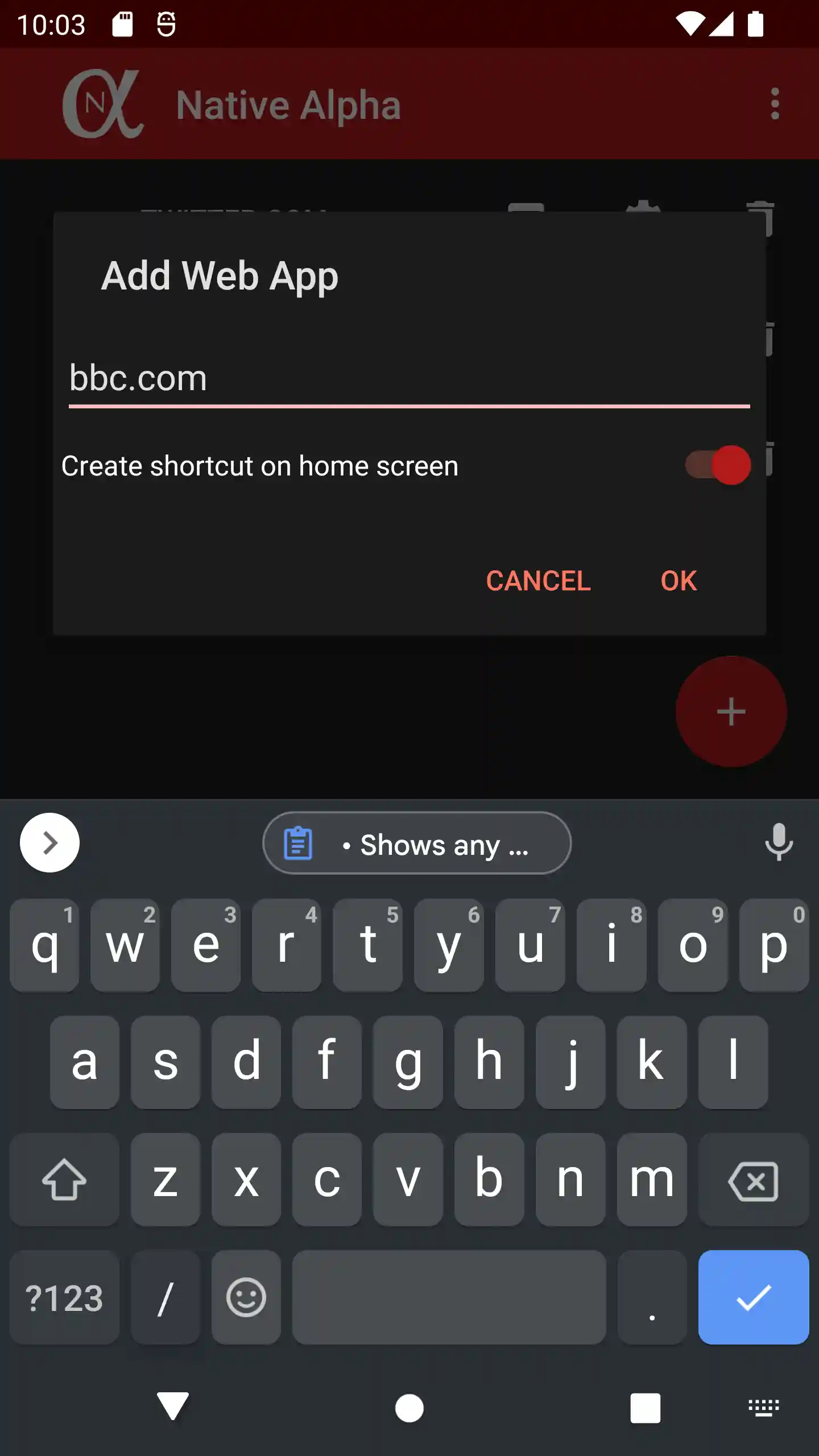Open the emoji picker on the keyboard
819x1456 pixels.
point(246,1298)
